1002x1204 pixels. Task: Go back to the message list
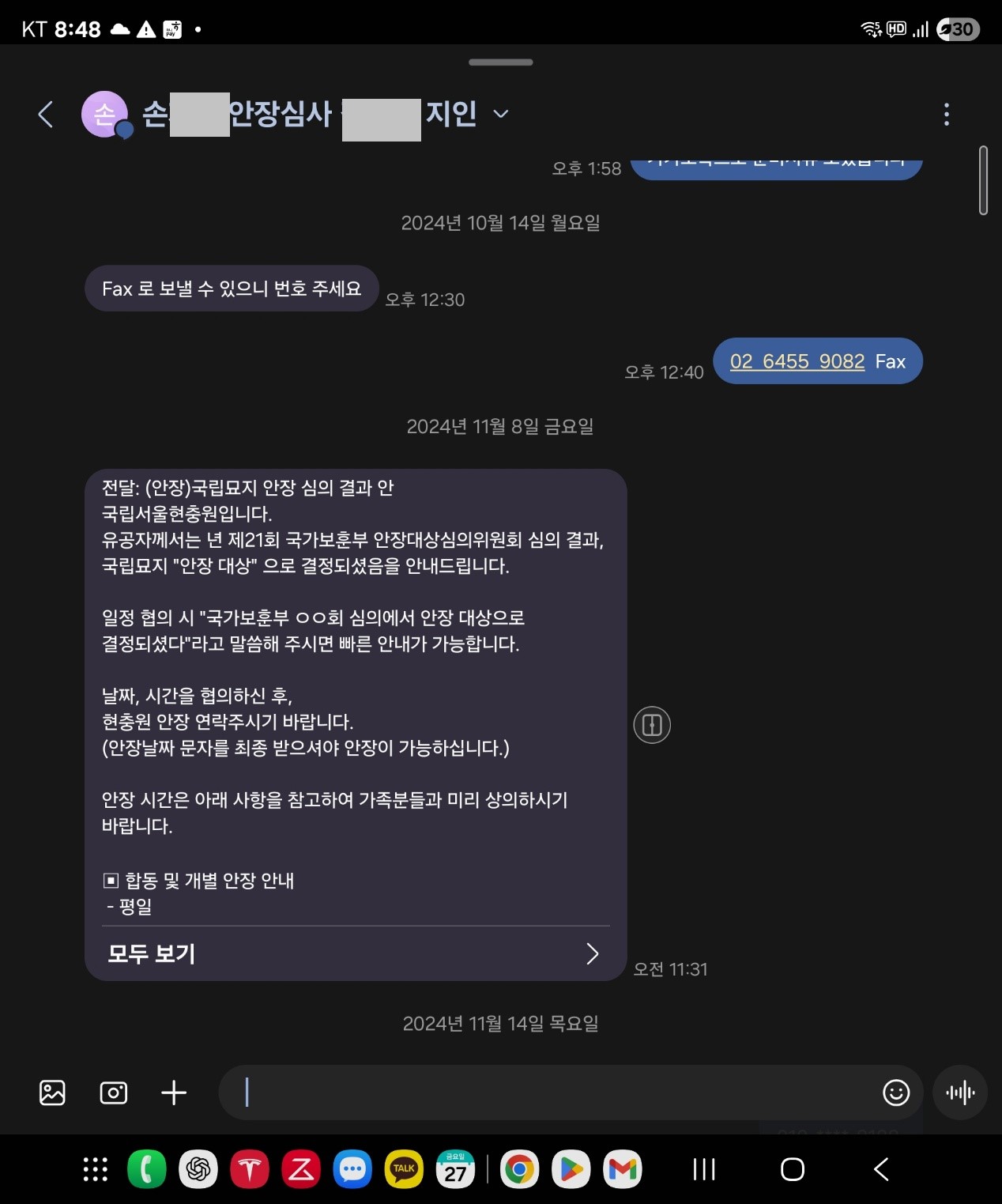(x=46, y=115)
